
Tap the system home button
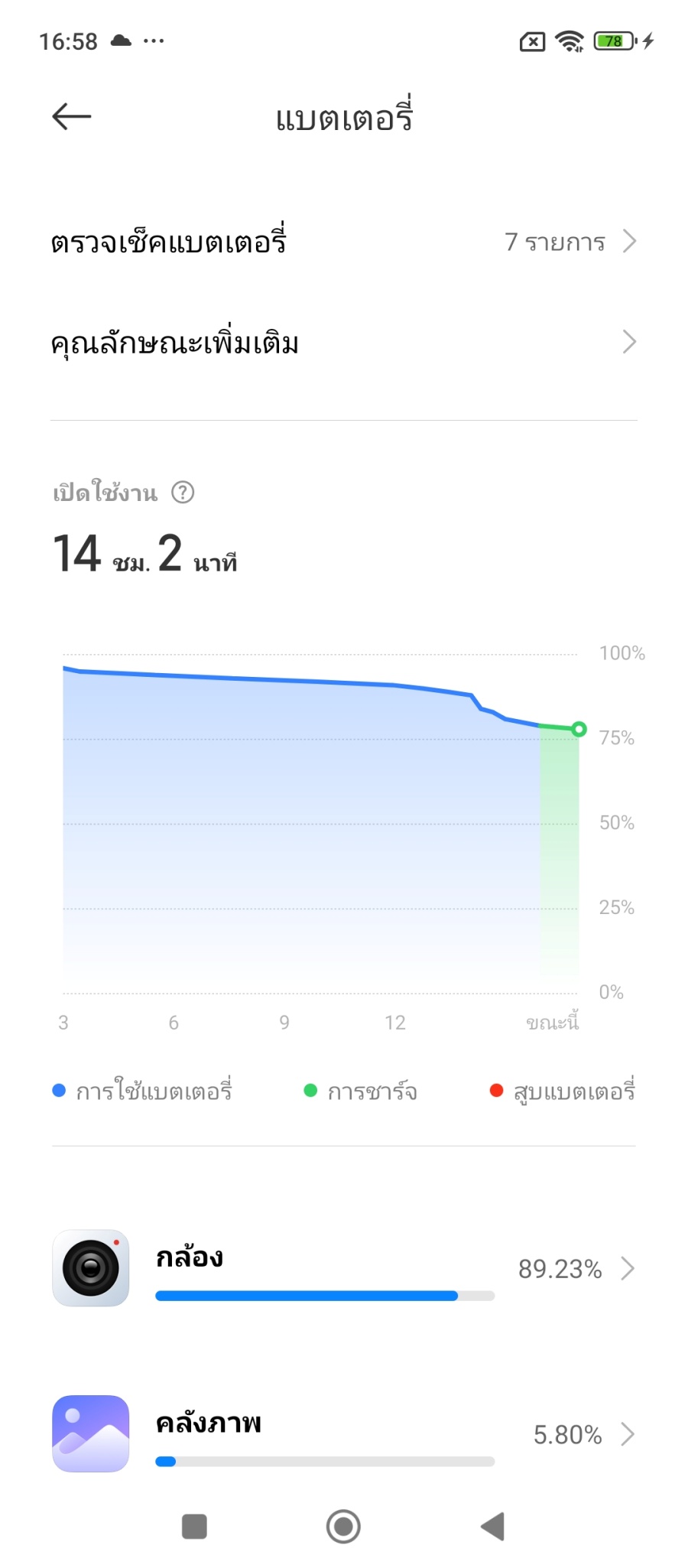[x=343, y=1527]
